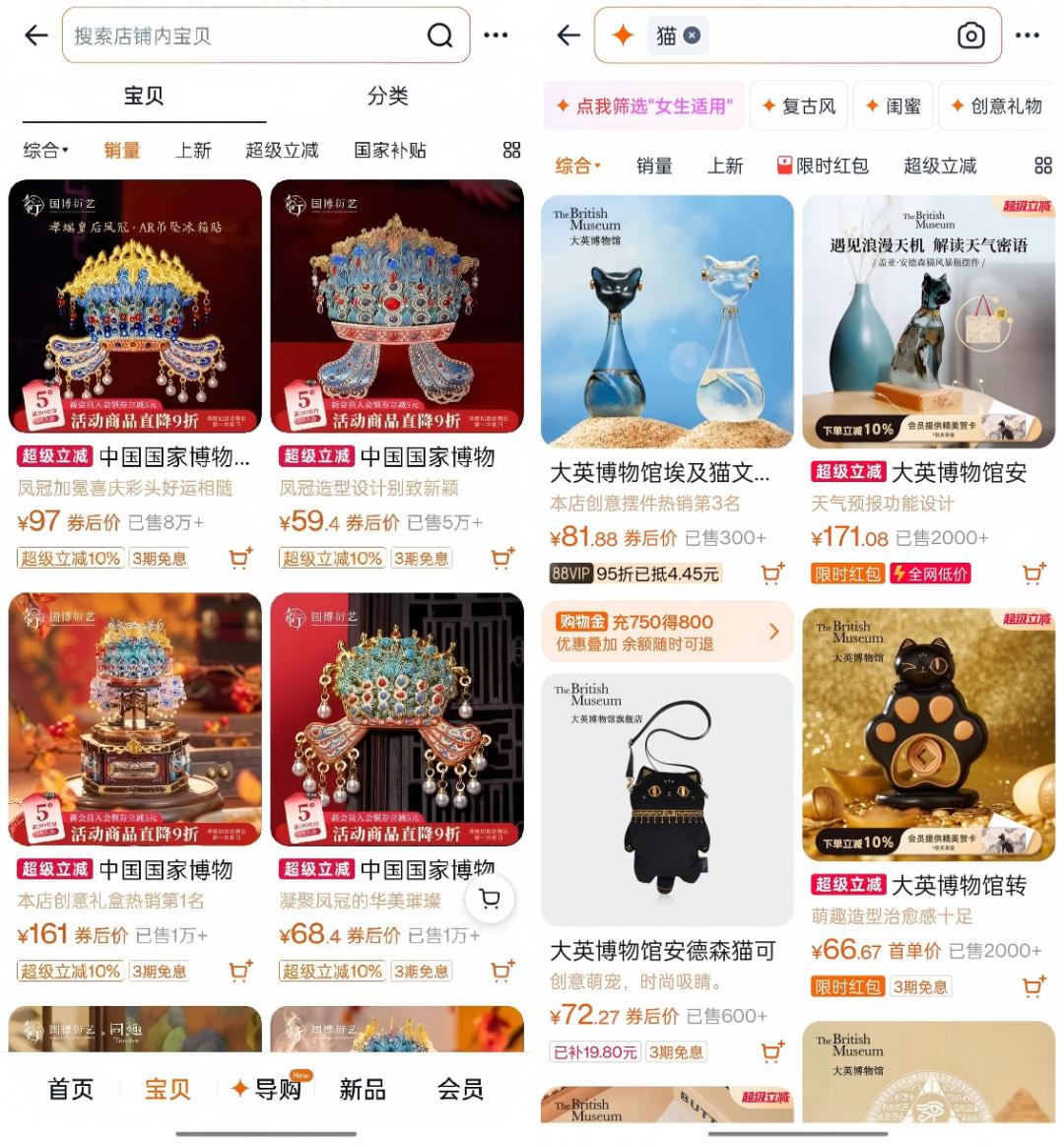Select the 创意礼物 filter chip

996,106
